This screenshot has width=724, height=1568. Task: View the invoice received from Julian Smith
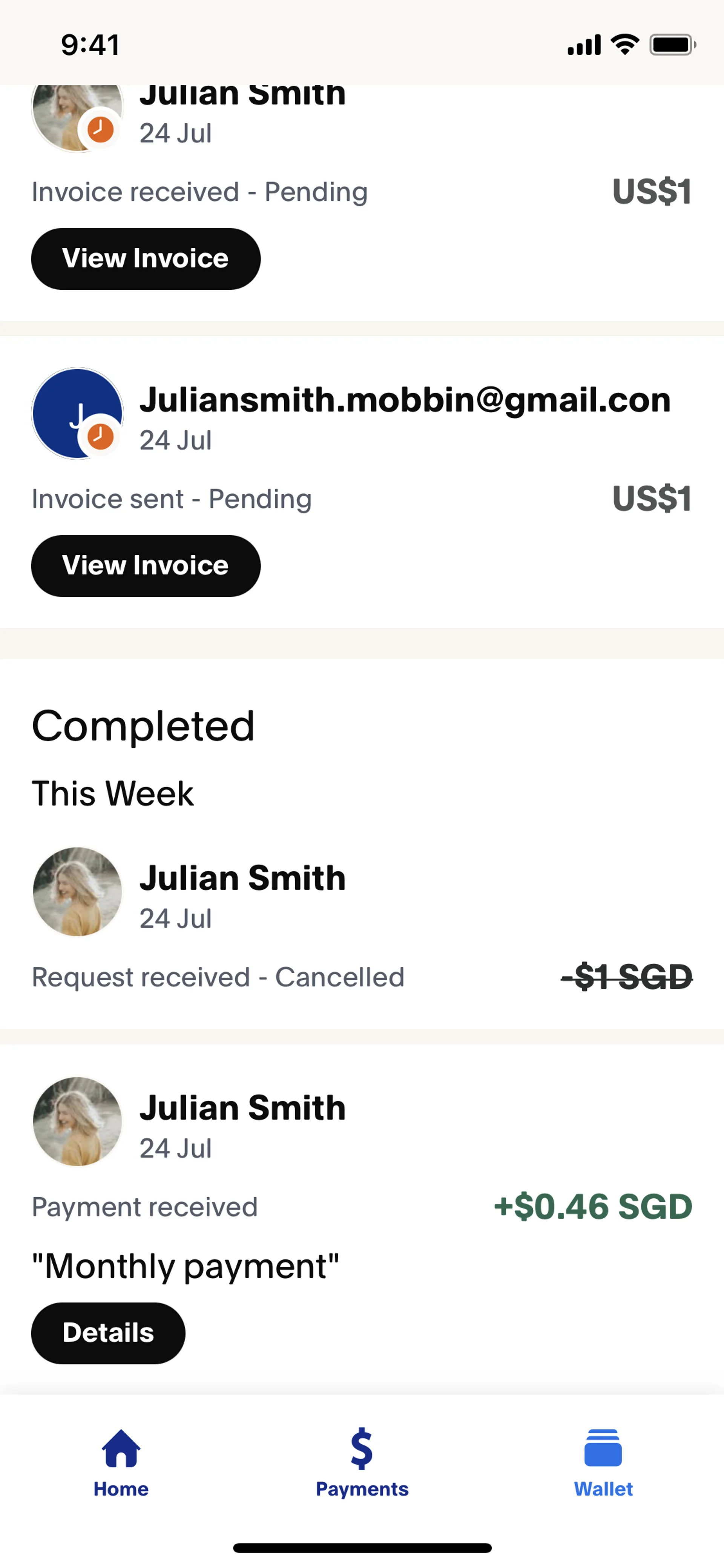[146, 259]
